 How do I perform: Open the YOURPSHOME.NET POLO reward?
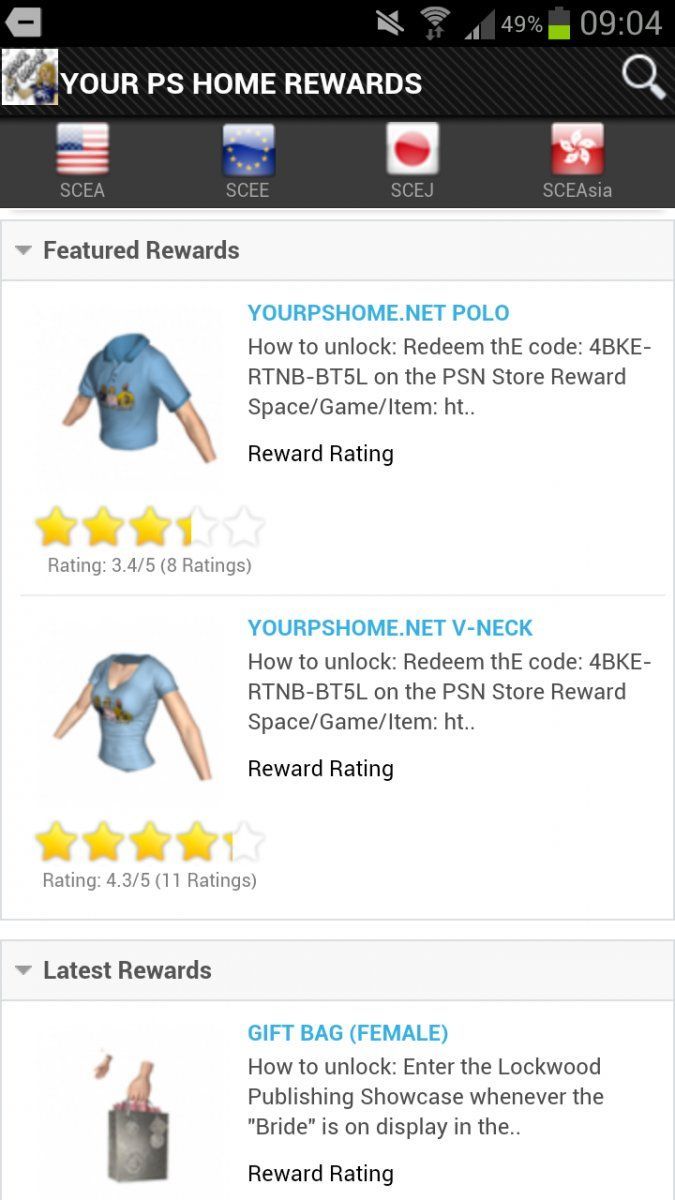pos(378,313)
